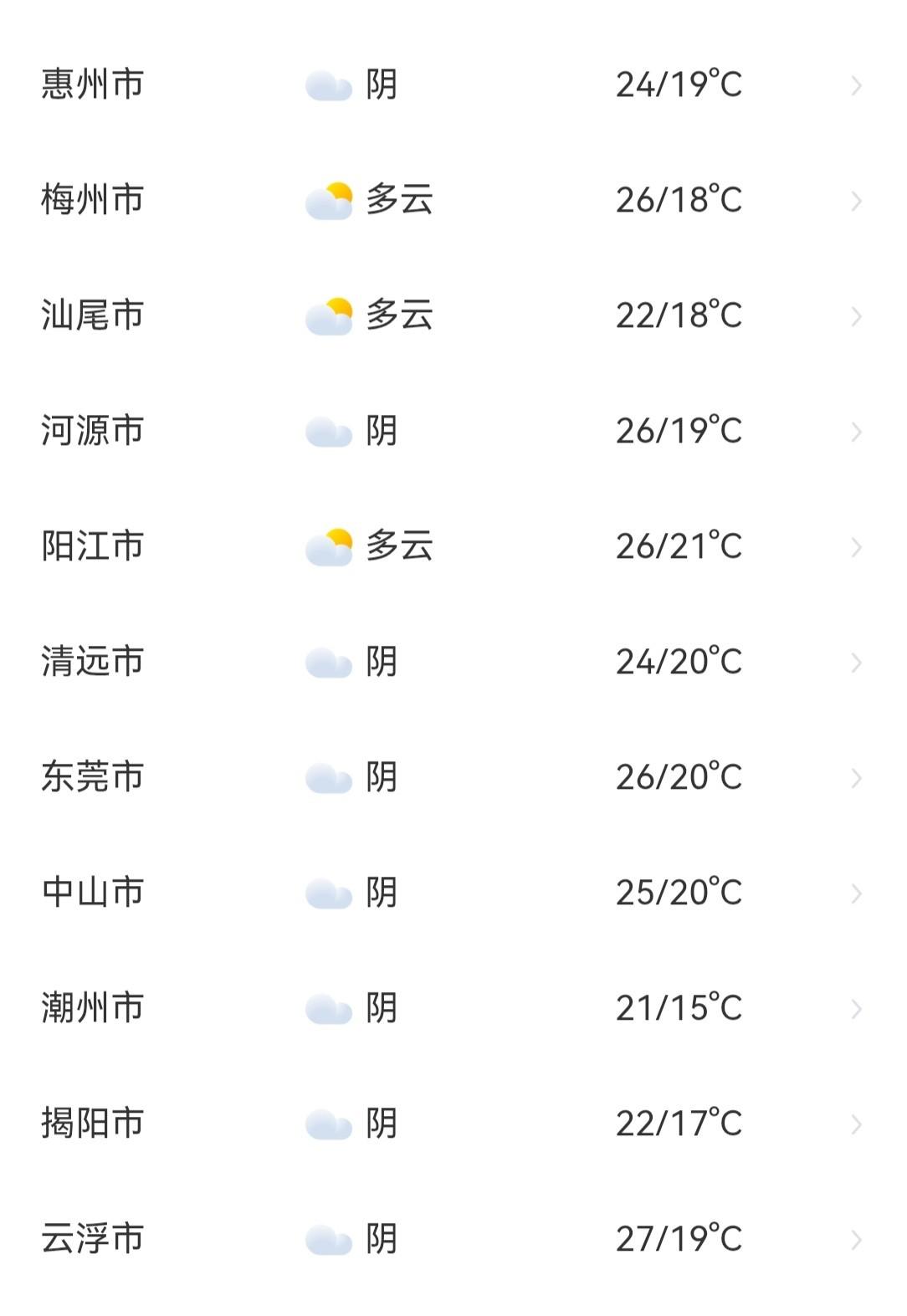
Task: Tap the 阳江市 row
Action: [x=453, y=546]
